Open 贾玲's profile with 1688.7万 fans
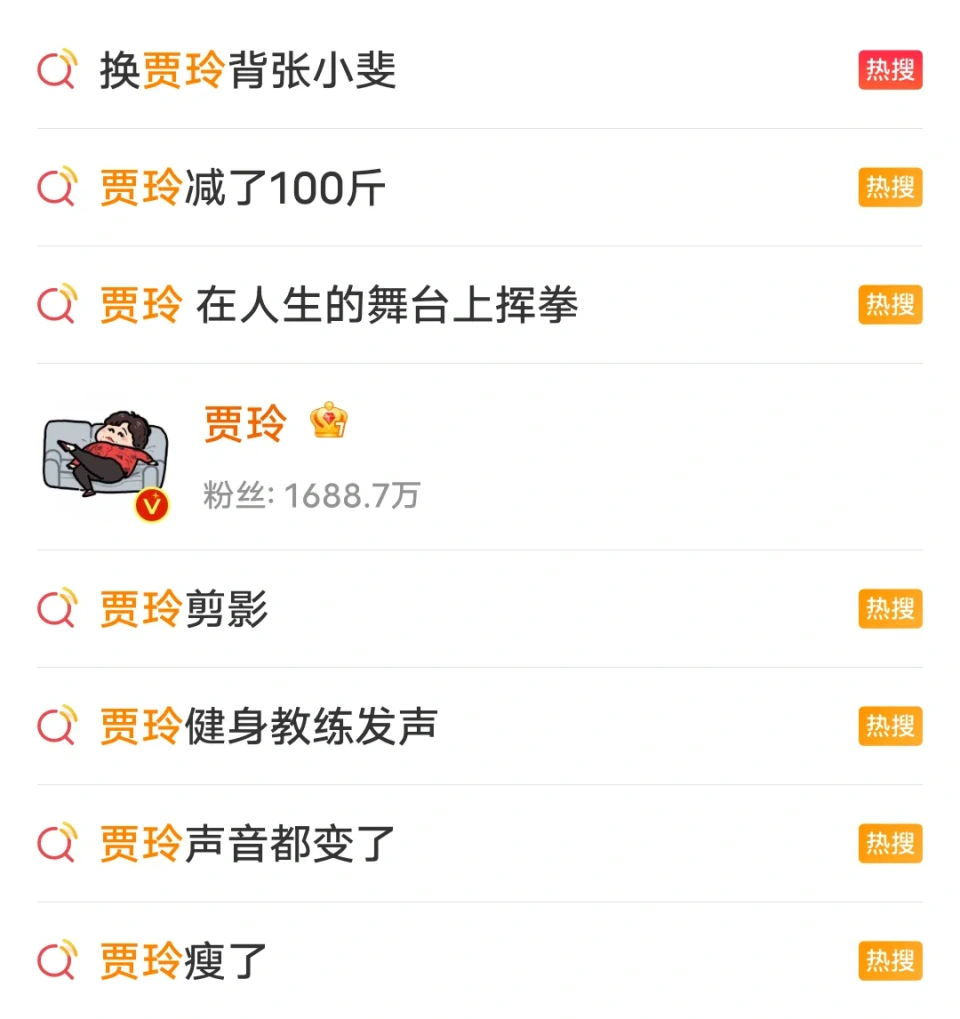960x1019 pixels. (245, 424)
